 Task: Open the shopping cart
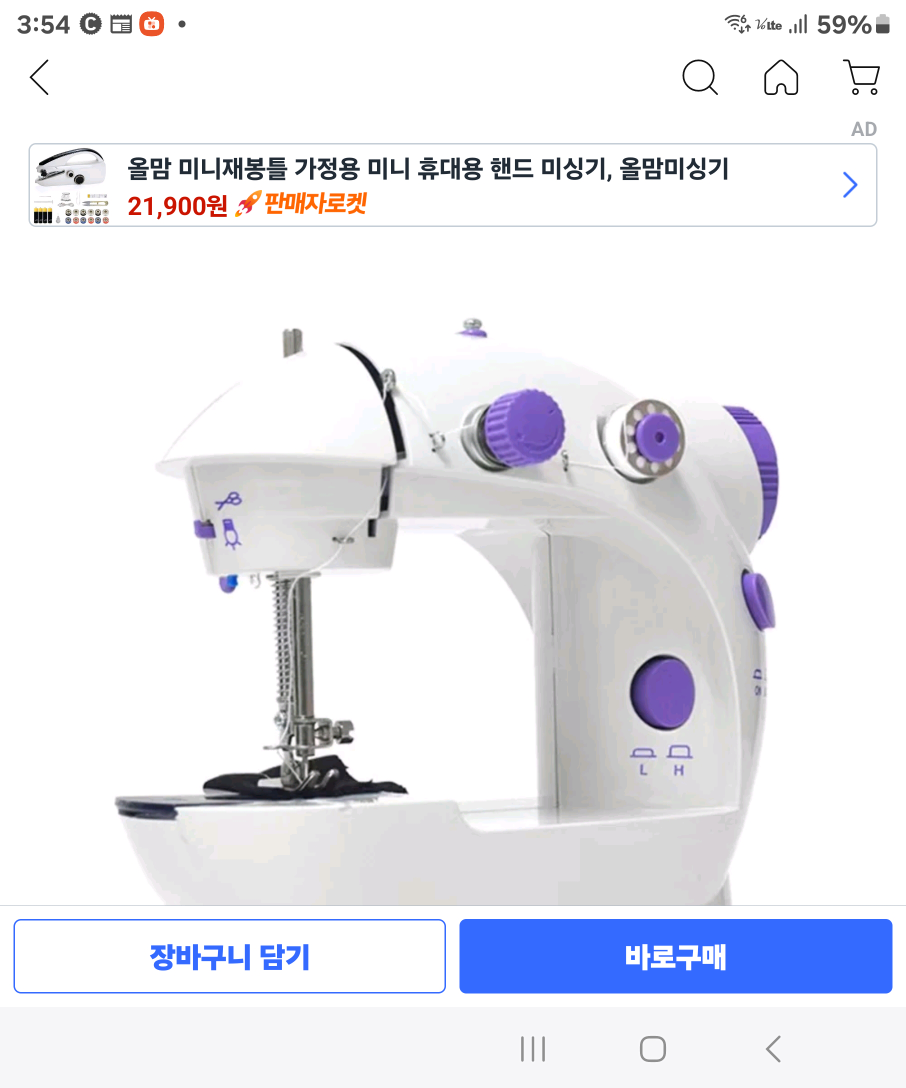[861, 77]
